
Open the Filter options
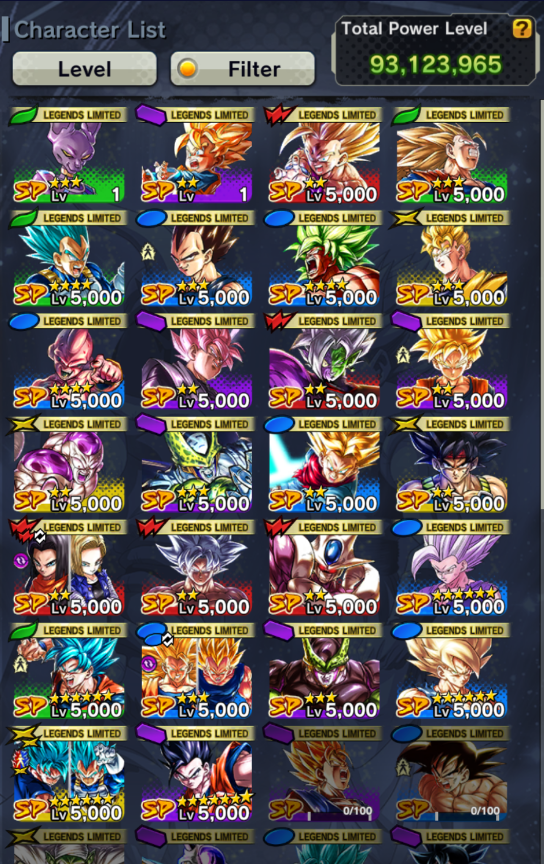(243, 69)
